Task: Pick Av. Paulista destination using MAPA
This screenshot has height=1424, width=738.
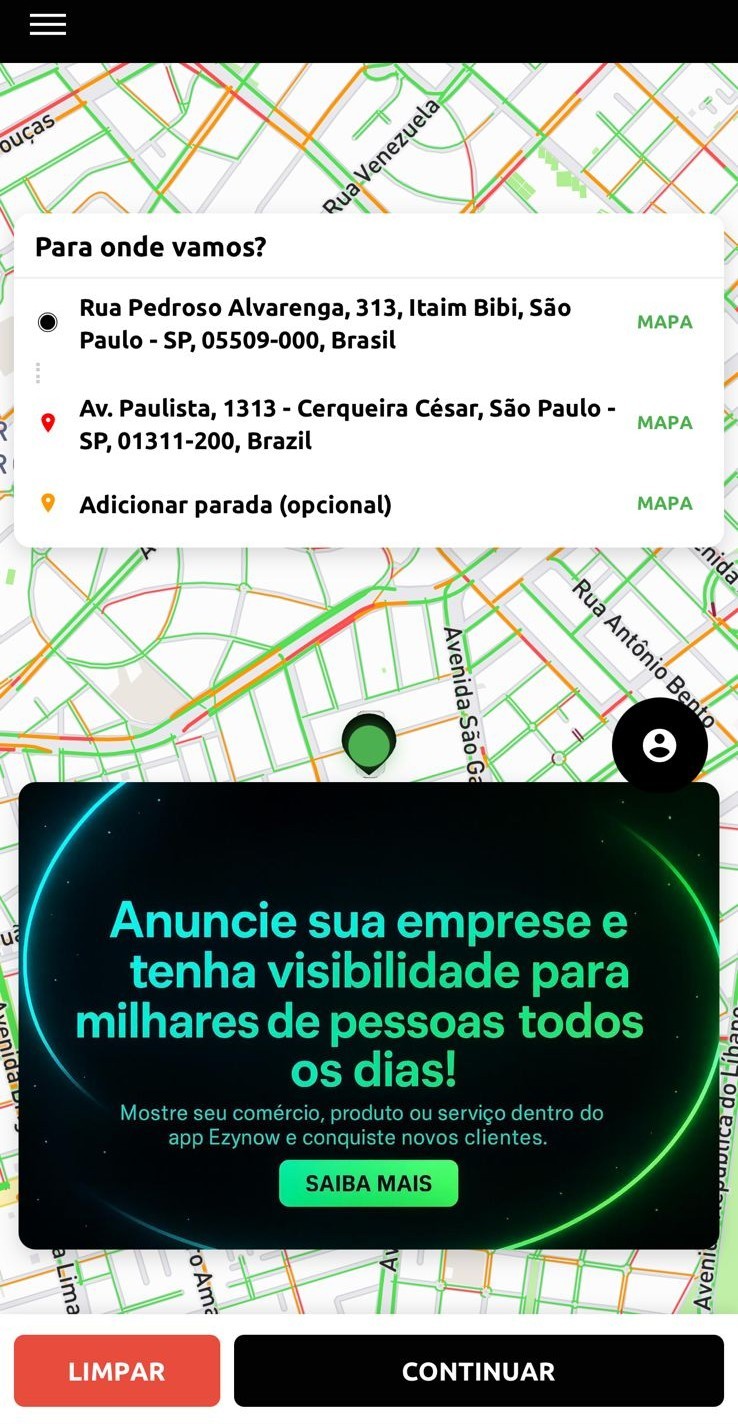Action: pos(664,423)
